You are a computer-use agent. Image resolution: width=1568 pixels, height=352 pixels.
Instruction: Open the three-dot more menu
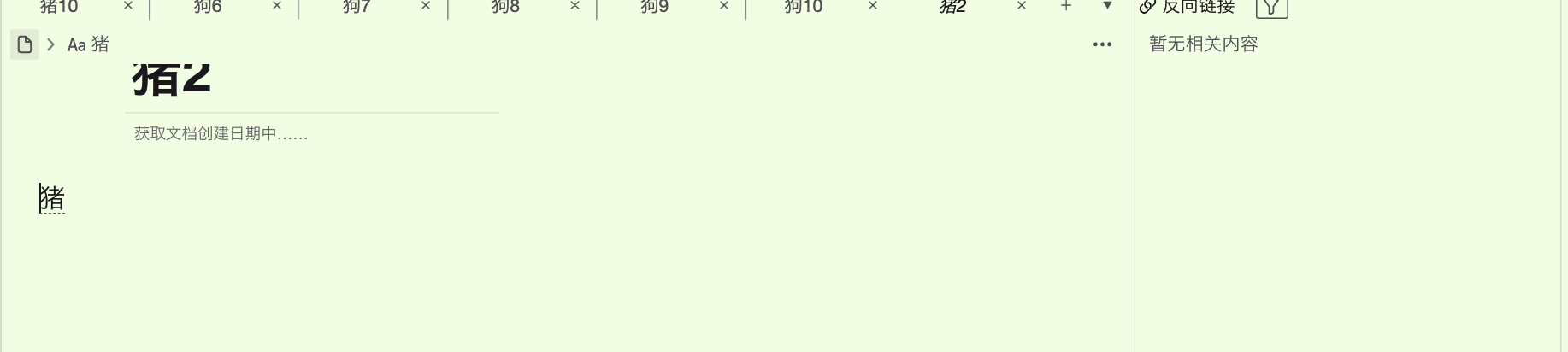(1102, 44)
